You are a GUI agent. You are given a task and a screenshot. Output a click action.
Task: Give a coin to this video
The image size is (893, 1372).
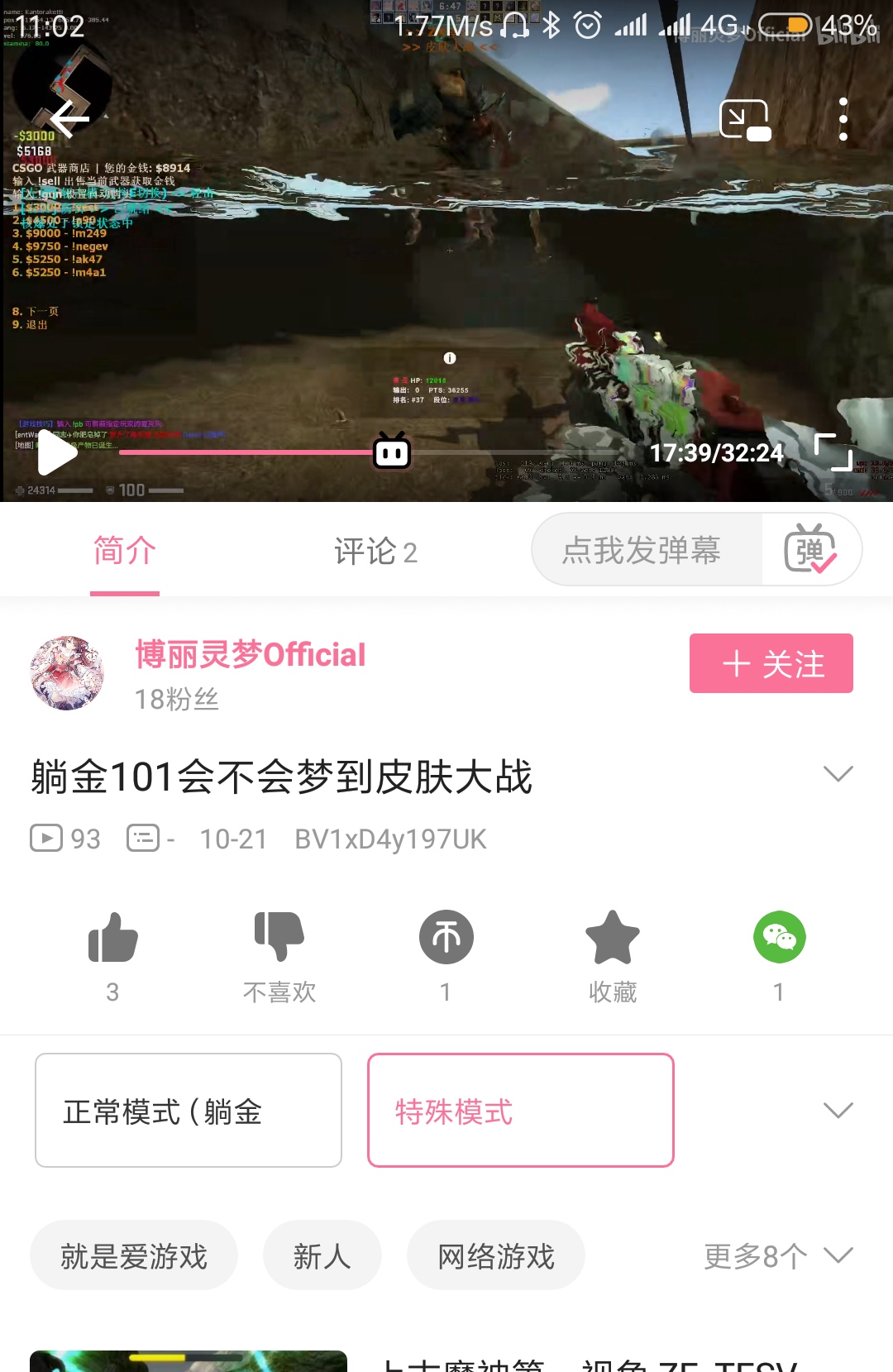[x=446, y=939]
